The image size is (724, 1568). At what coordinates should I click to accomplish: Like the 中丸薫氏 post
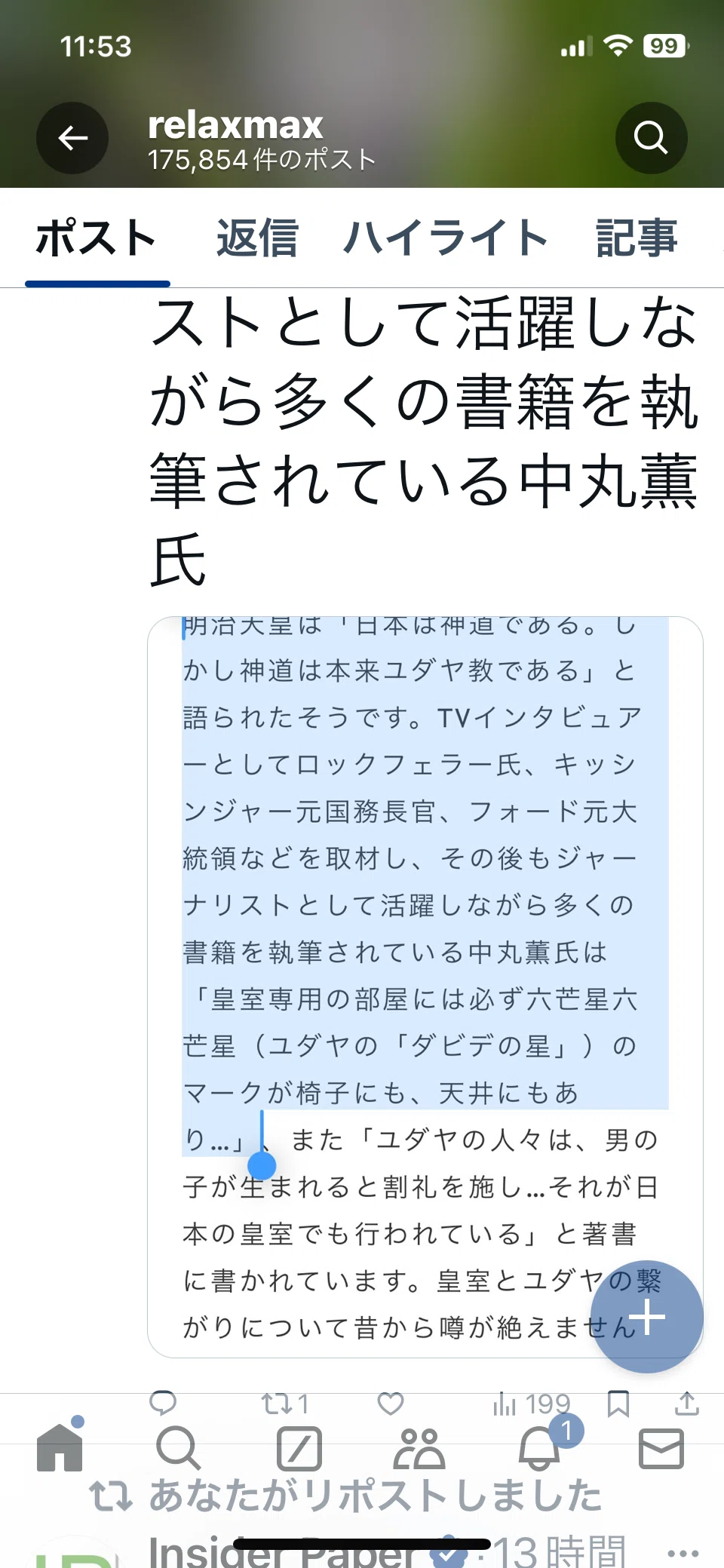(391, 1404)
